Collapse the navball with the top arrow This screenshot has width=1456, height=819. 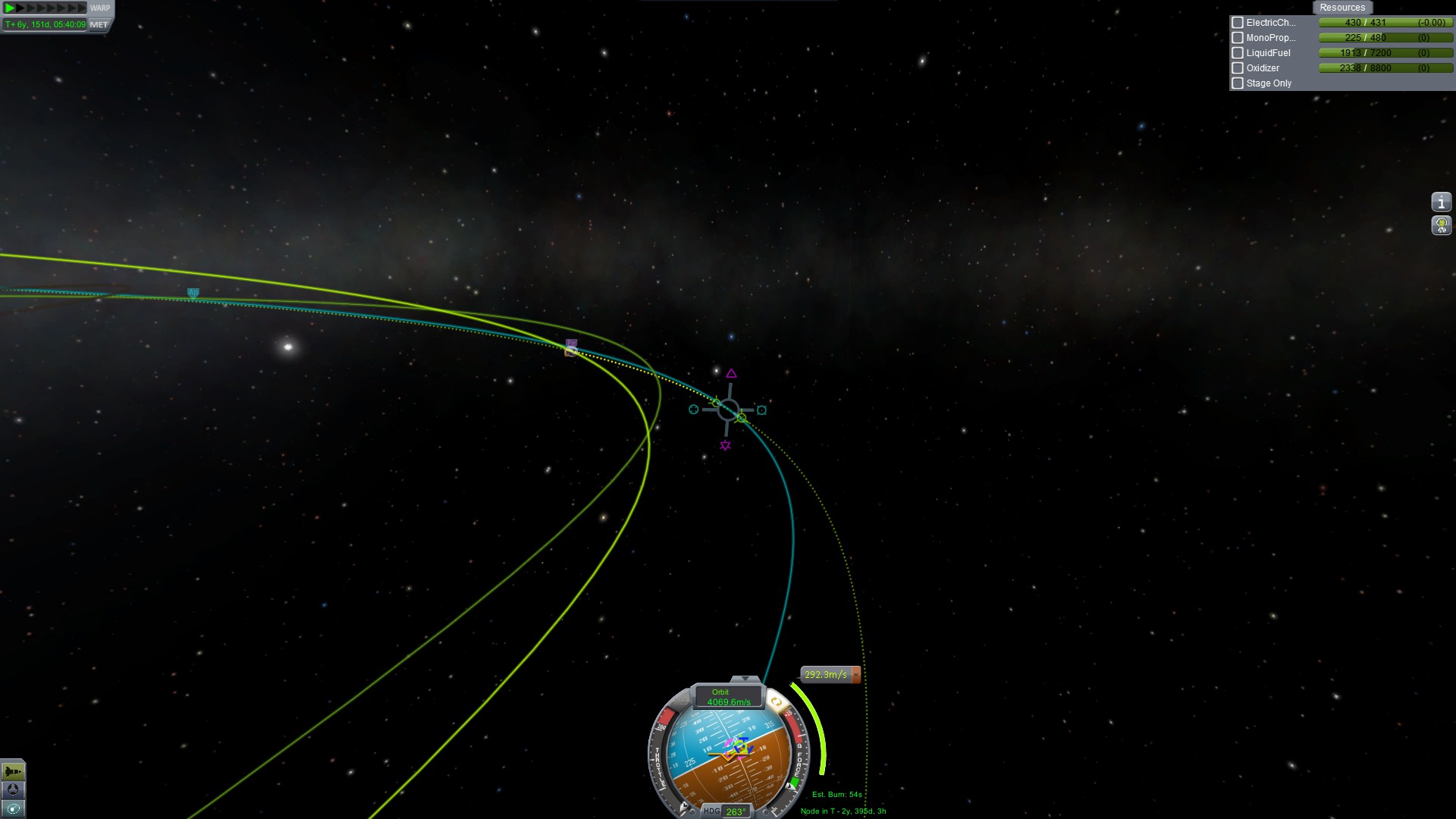(745, 679)
